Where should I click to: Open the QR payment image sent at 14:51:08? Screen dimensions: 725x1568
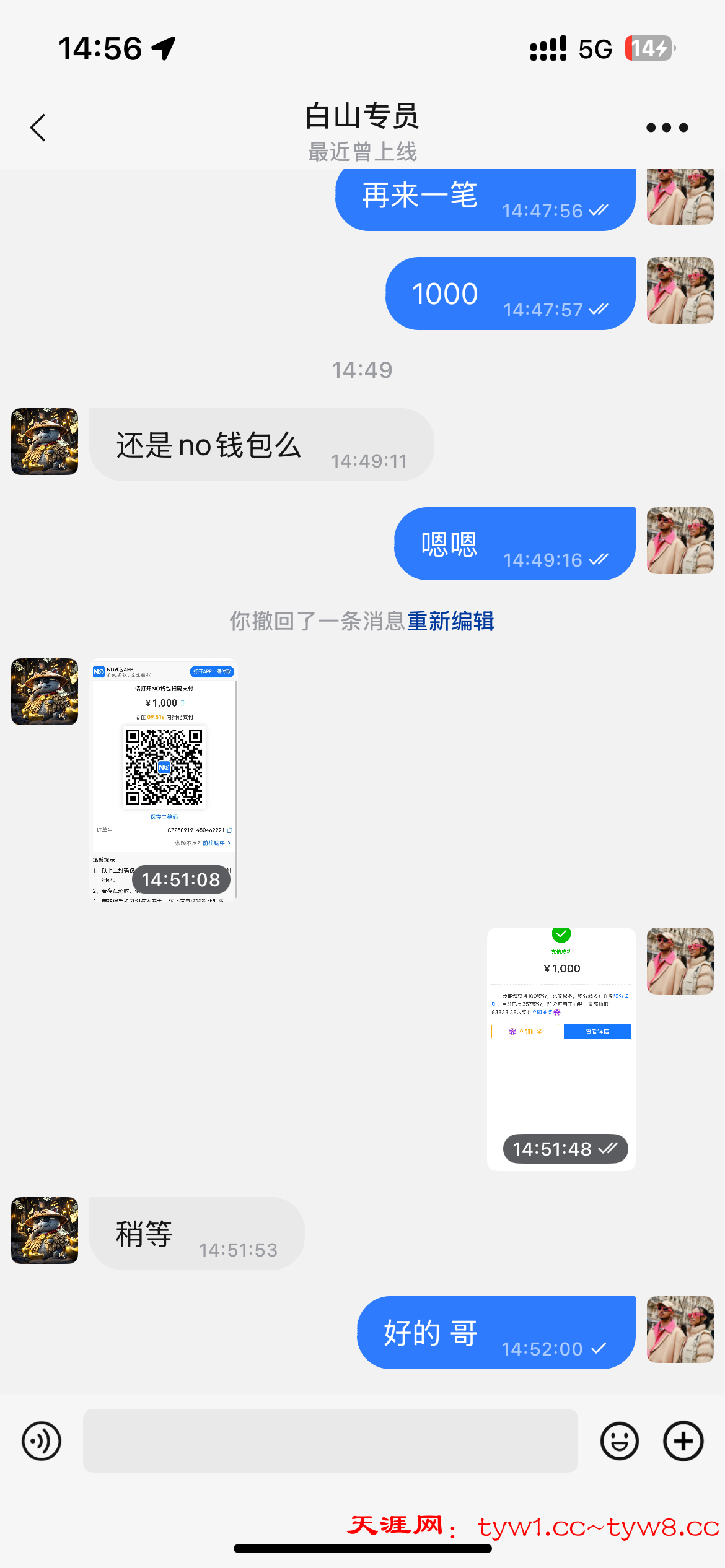(164, 778)
